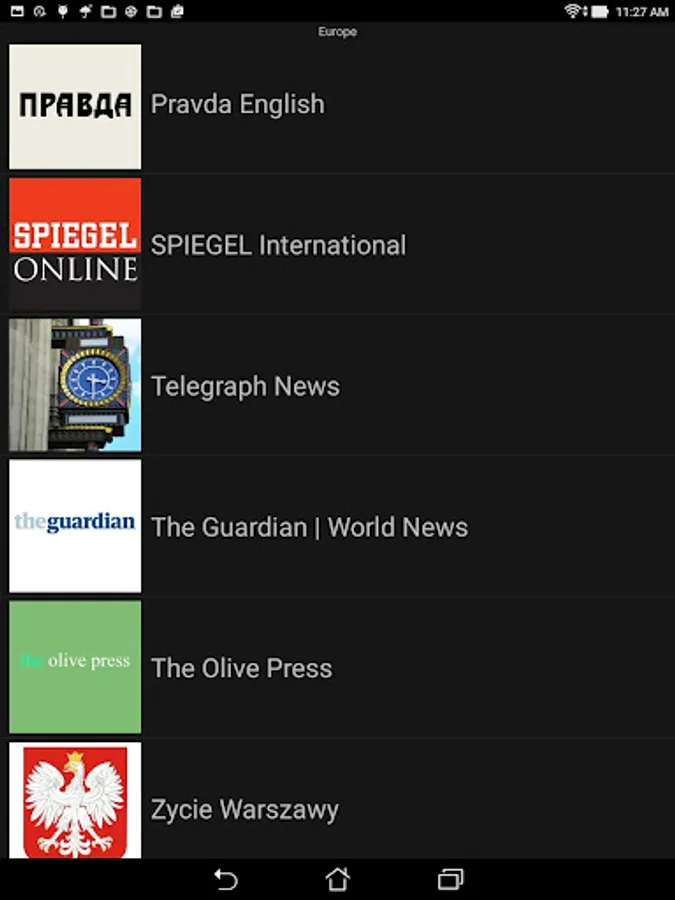Viewport: 675px width, 900px height.
Task: Open The Guardian | World News
Action: pyautogui.click(x=309, y=528)
